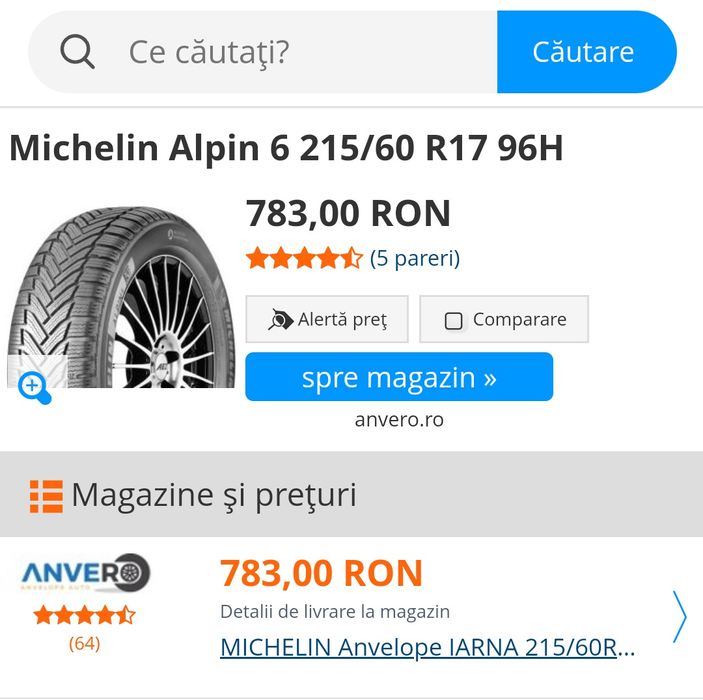Viewport: 703px width, 700px height.
Task: Zoom the Michelin tire product image
Action: 34,386
